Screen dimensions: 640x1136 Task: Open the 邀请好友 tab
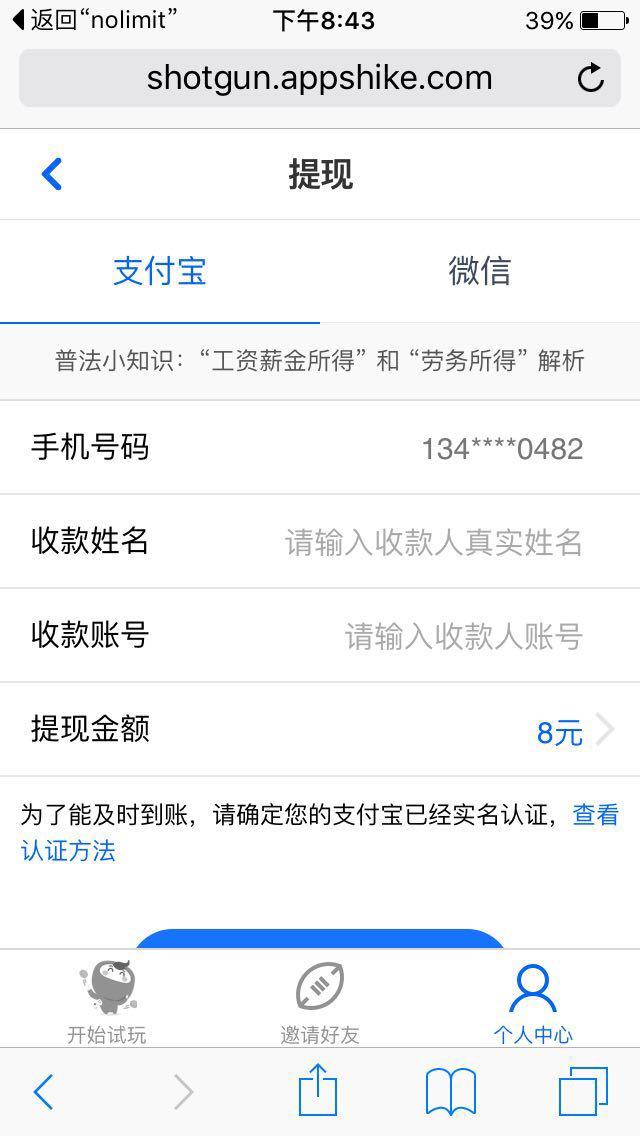320,1001
